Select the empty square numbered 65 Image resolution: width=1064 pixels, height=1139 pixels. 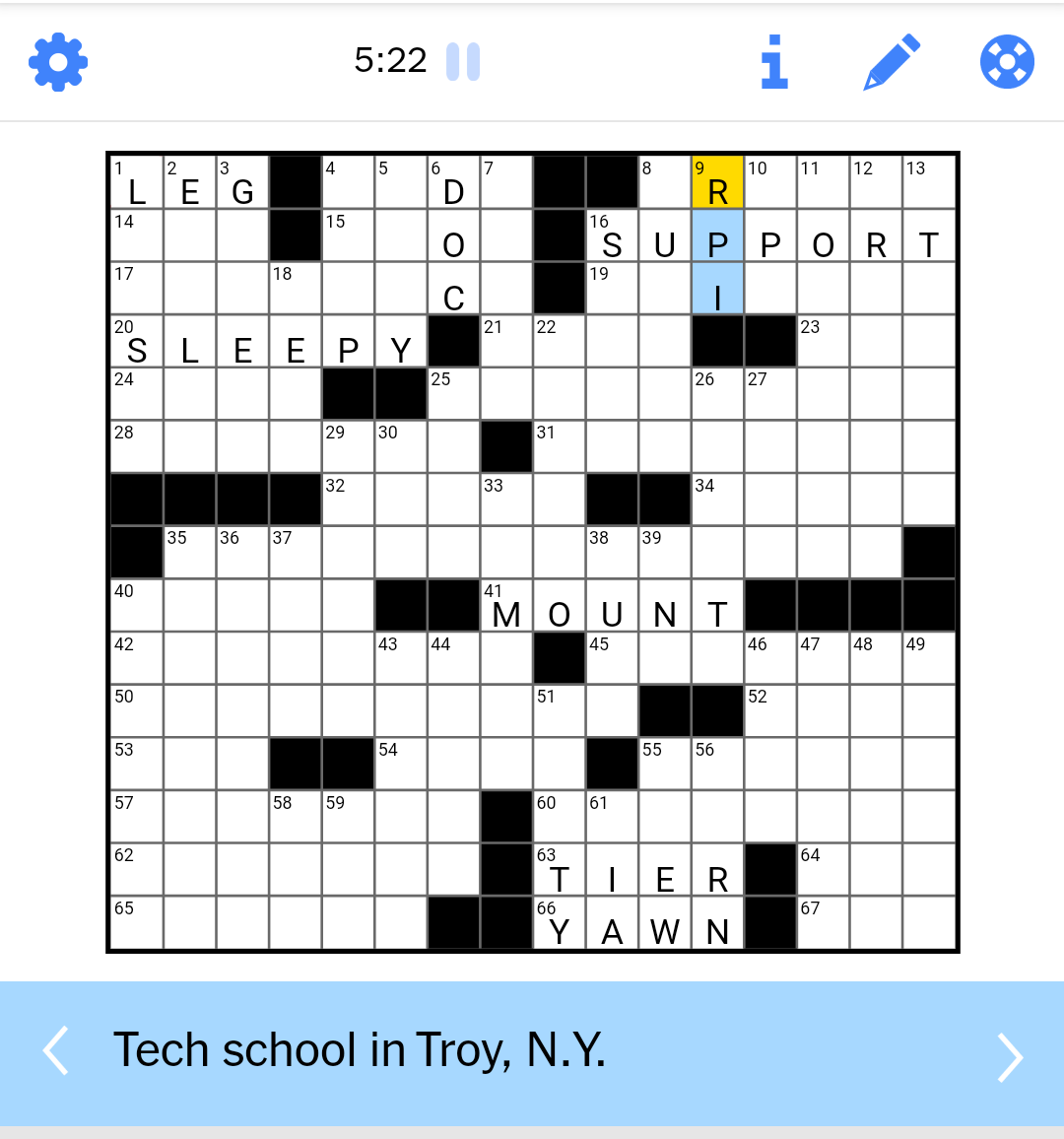point(137,923)
